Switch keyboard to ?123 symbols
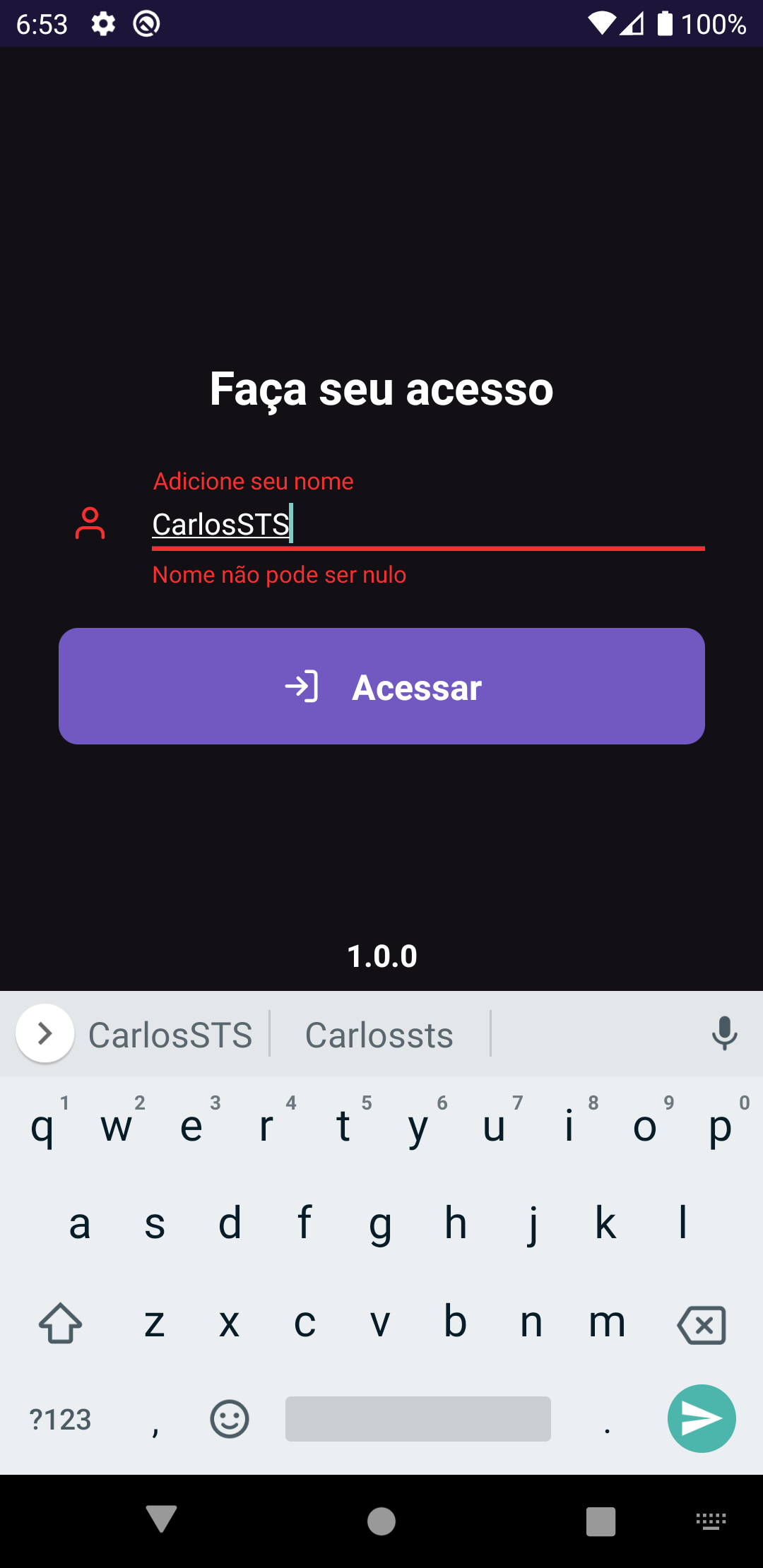Viewport: 763px width, 1568px height. [x=61, y=1420]
